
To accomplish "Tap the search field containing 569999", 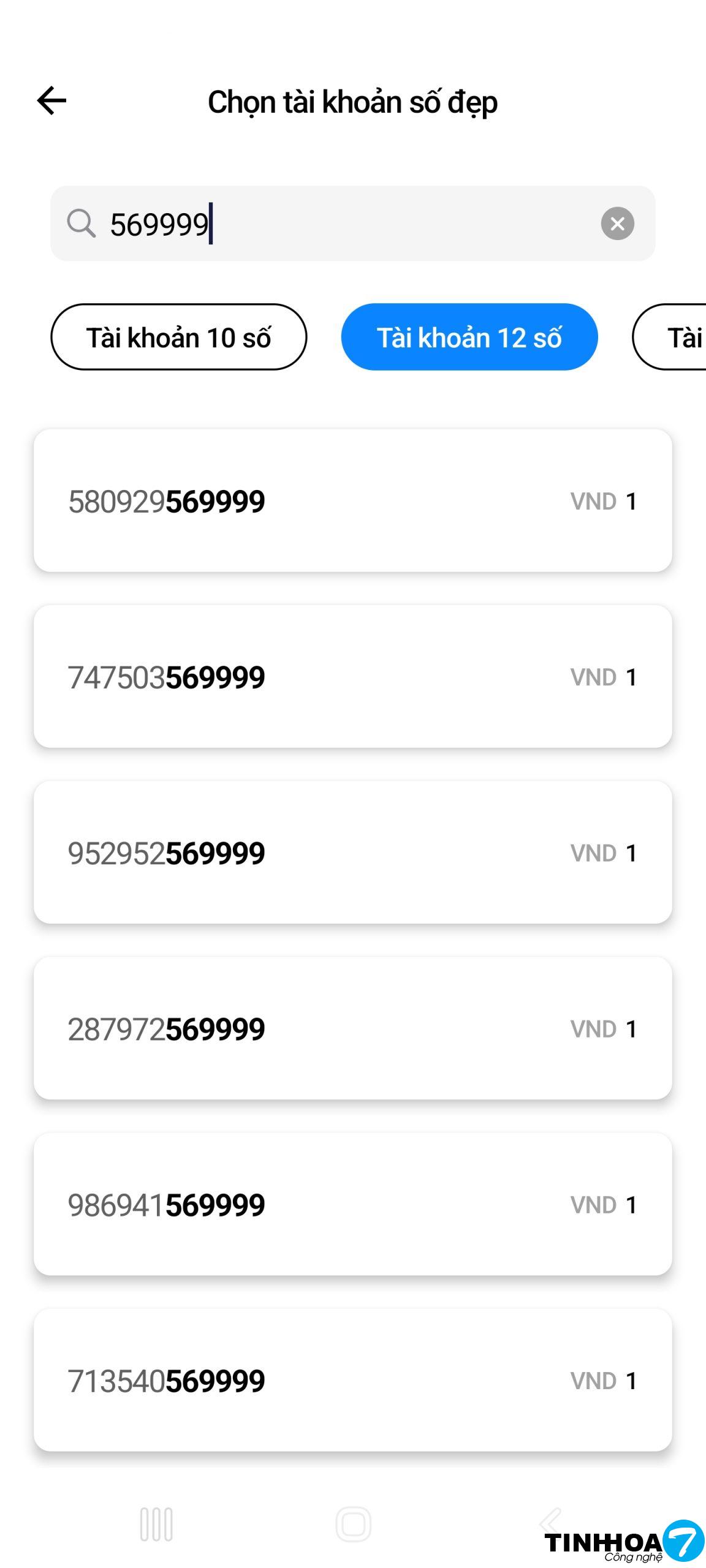I will [343, 224].
